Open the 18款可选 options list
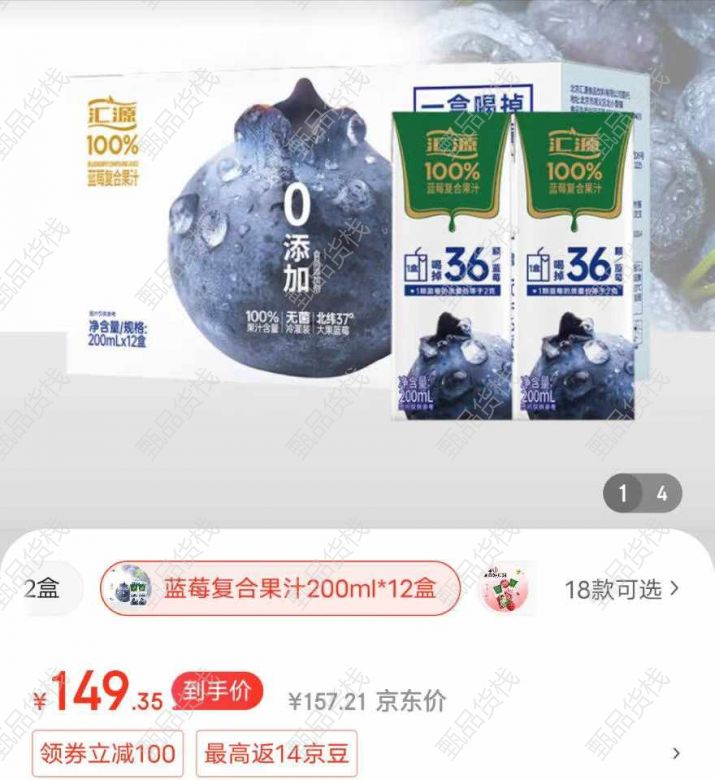 pos(621,589)
